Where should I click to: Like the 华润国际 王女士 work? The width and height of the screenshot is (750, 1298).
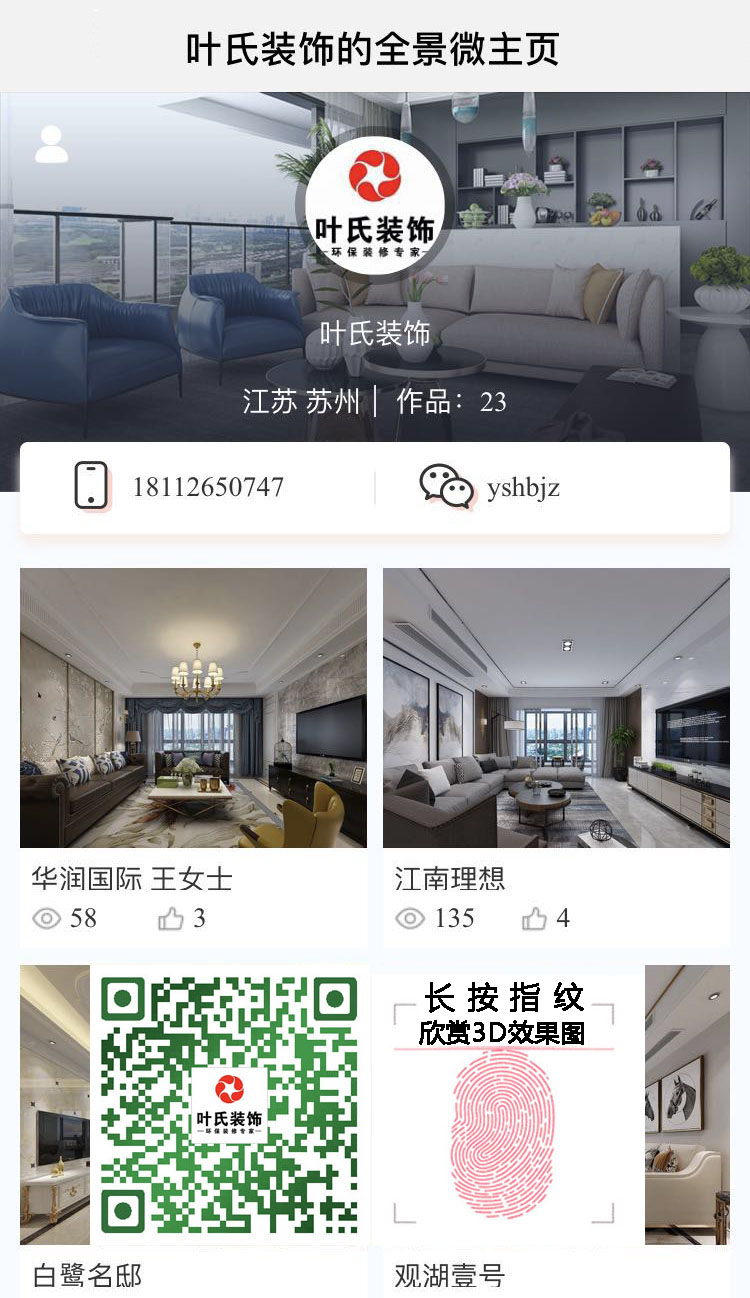coord(172,919)
